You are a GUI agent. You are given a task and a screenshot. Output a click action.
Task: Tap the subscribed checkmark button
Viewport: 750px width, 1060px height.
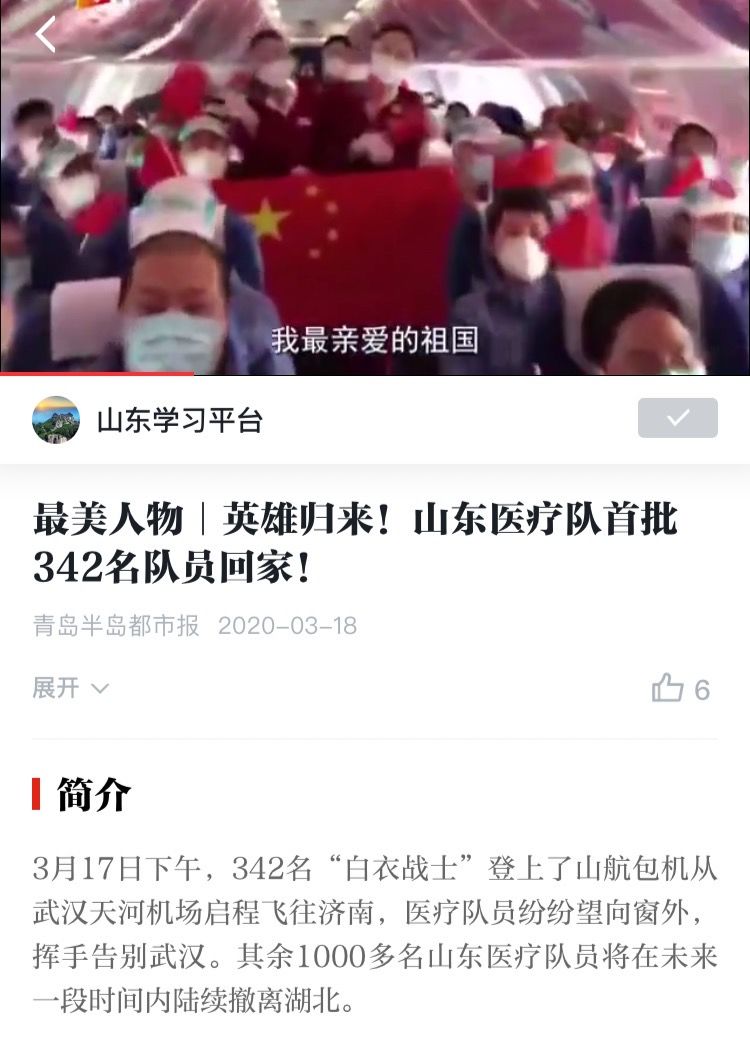[x=677, y=418]
